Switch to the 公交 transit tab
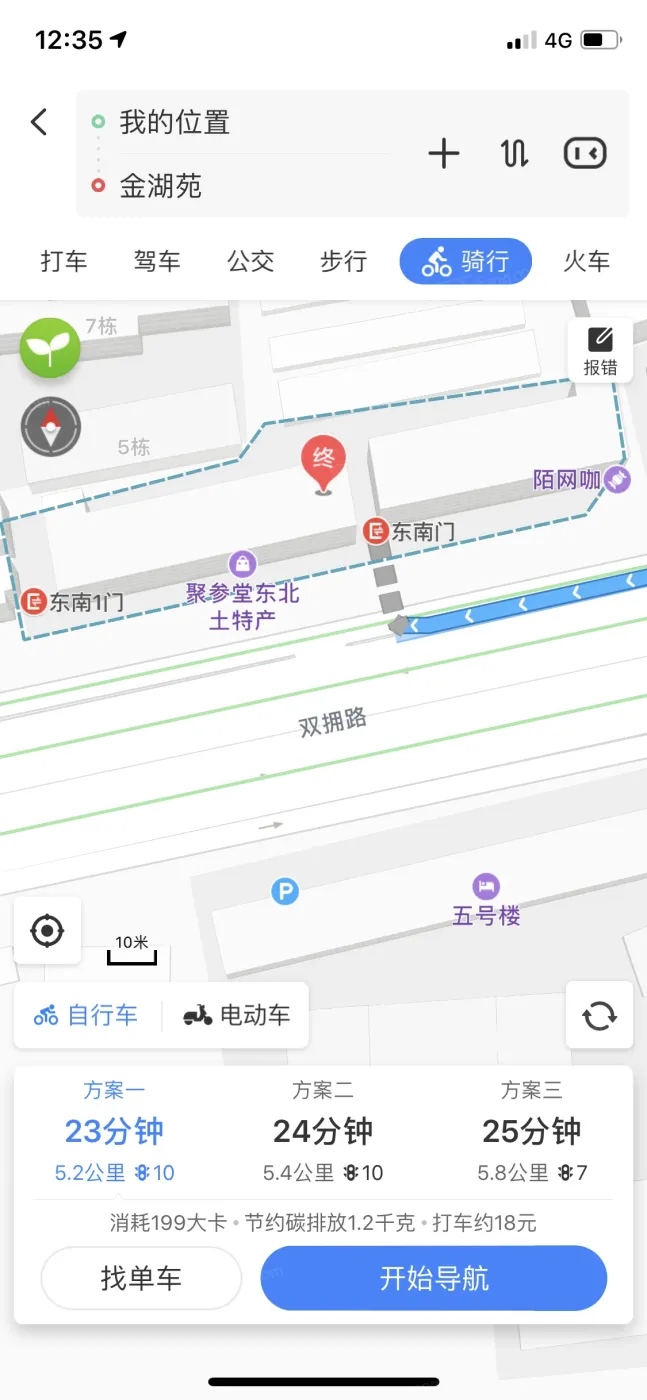 click(250, 262)
